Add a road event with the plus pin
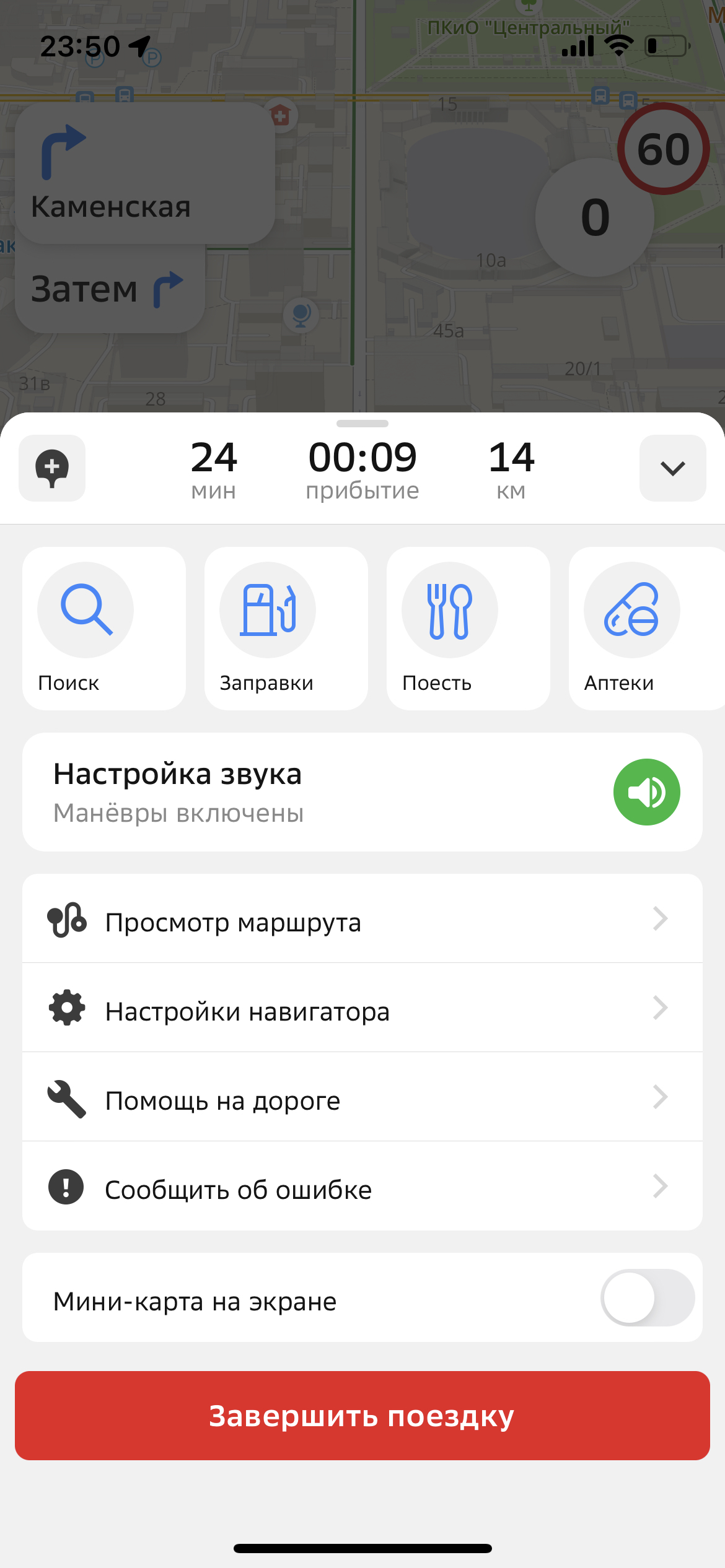Viewport: 725px width, 1568px height. [x=52, y=468]
